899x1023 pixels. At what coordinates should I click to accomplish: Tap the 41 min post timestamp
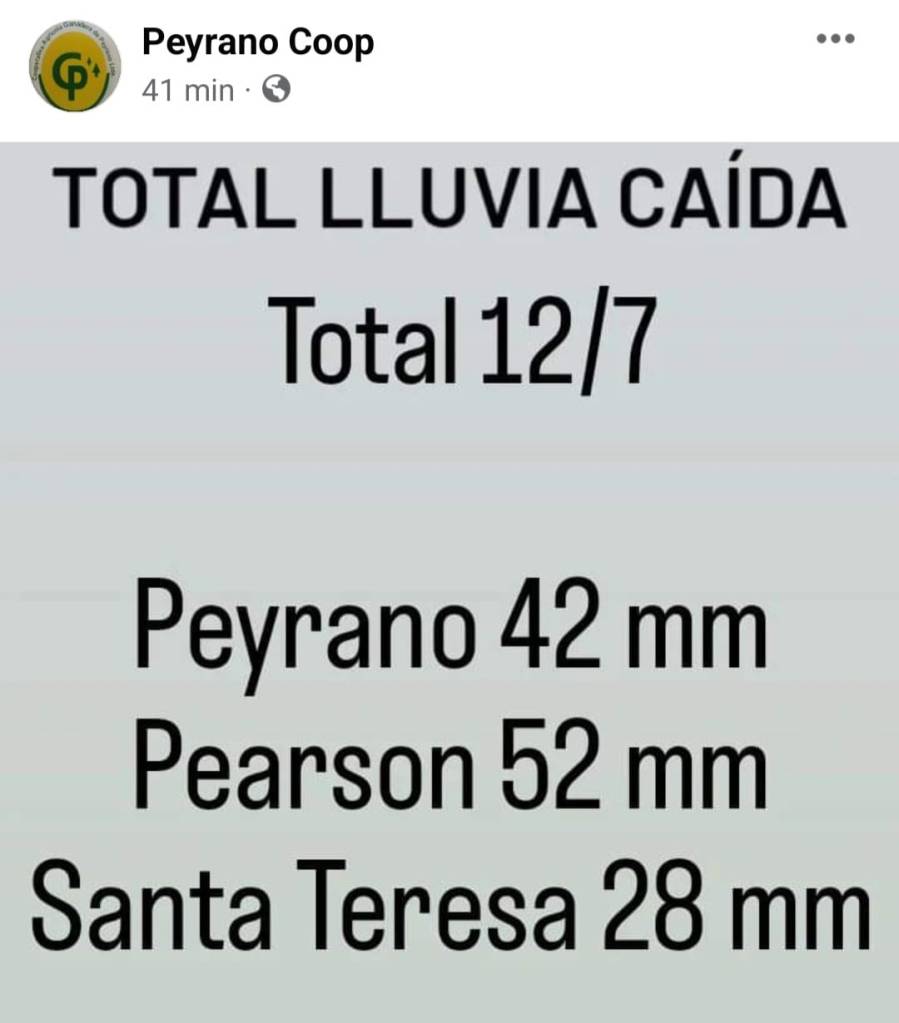coord(187,91)
